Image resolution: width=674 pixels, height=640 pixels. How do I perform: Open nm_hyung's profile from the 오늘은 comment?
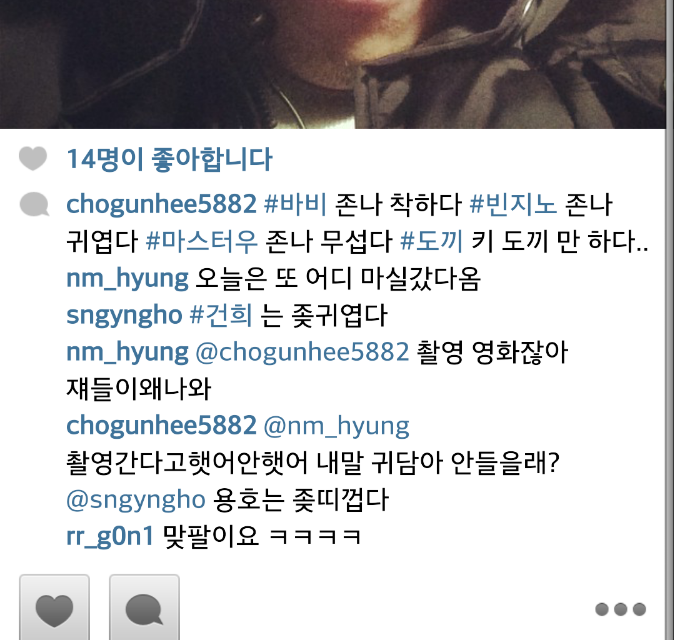[x=127, y=278]
